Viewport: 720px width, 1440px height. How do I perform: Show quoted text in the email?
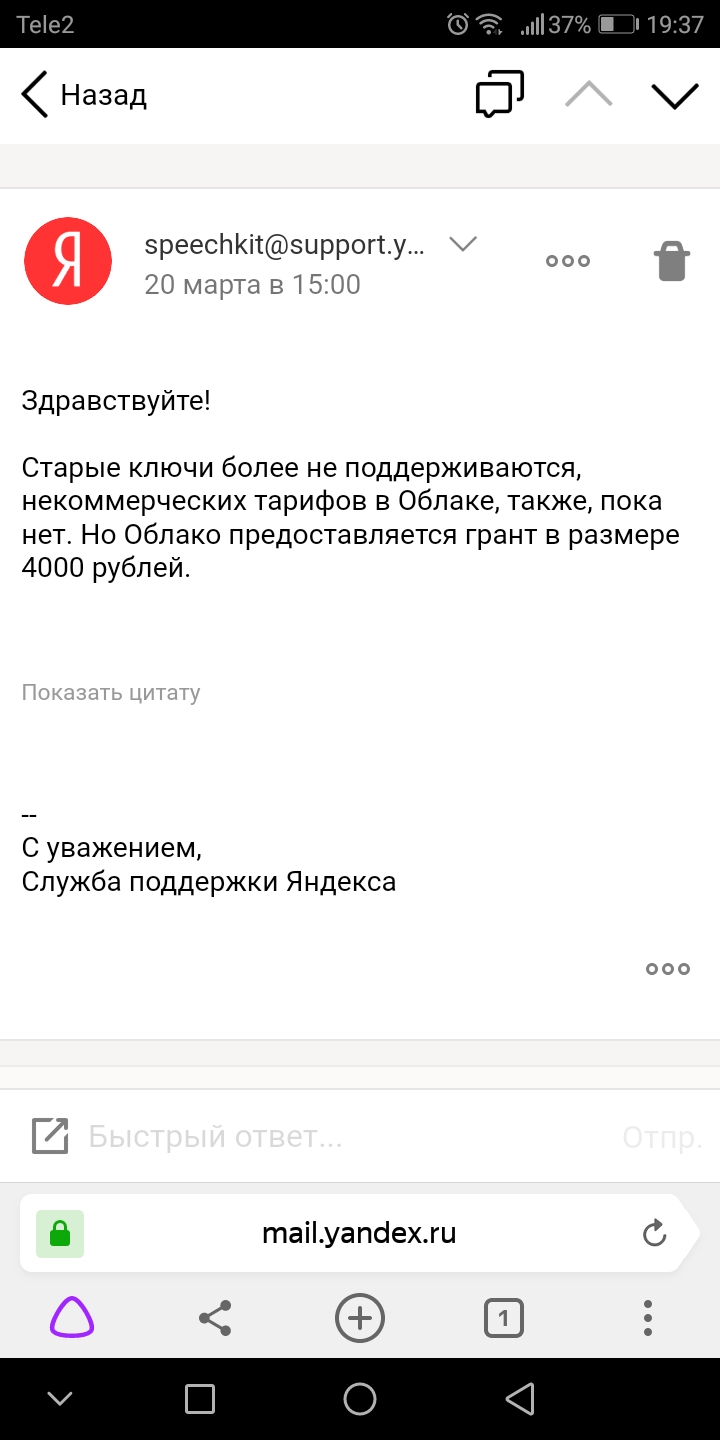tap(111, 691)
